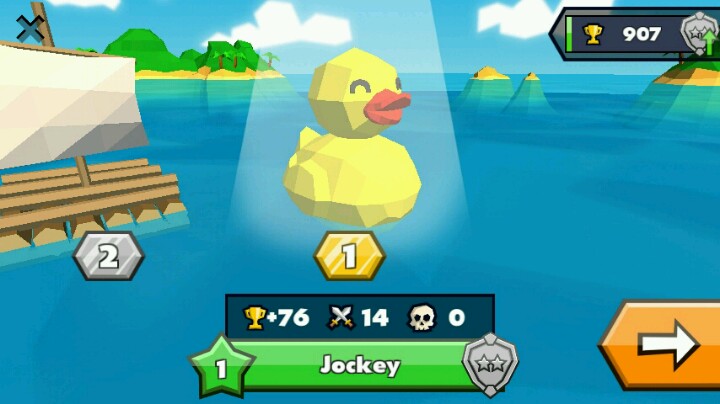Close the results screen with the X
This screenshot has height=404, width=720.
point(30,27)
